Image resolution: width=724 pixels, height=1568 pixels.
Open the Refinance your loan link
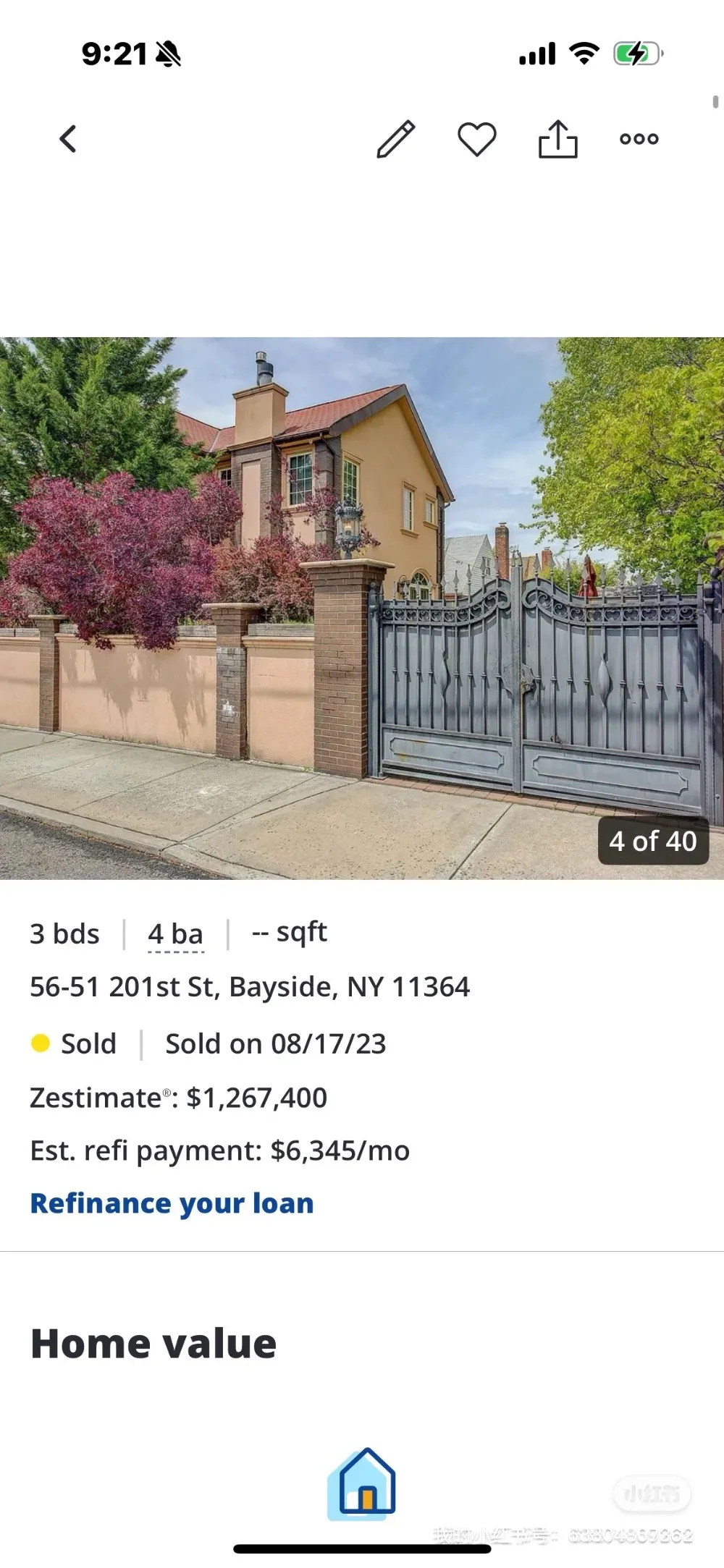point(172,1203)
